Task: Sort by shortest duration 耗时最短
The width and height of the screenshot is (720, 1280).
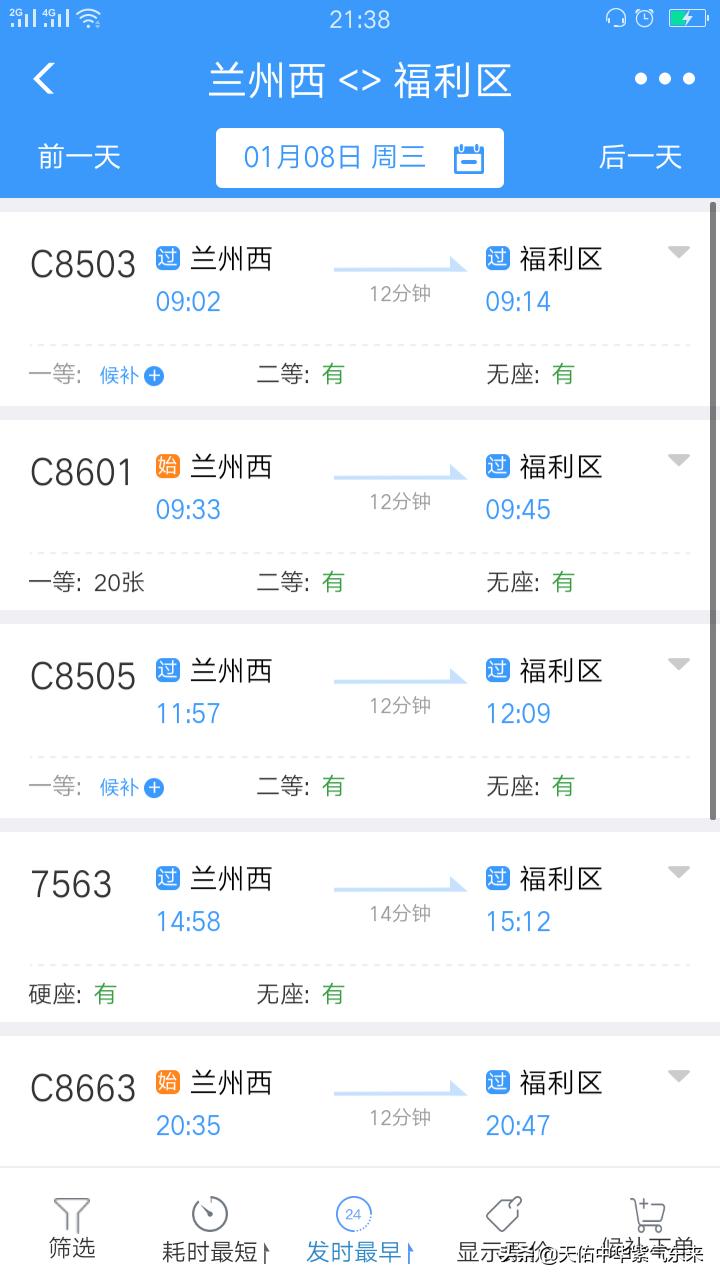Action: [215, 1228]
